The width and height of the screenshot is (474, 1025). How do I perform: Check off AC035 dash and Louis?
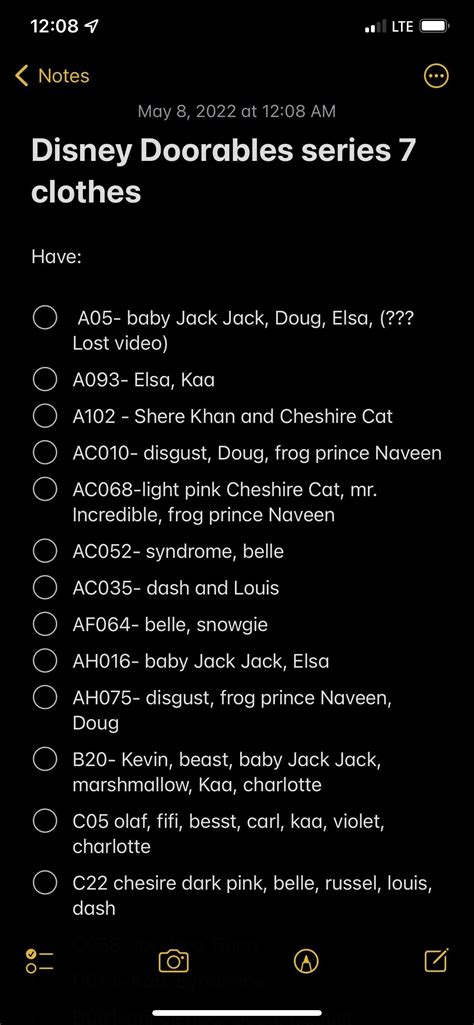pyautogui.click(x=44, y=588)
